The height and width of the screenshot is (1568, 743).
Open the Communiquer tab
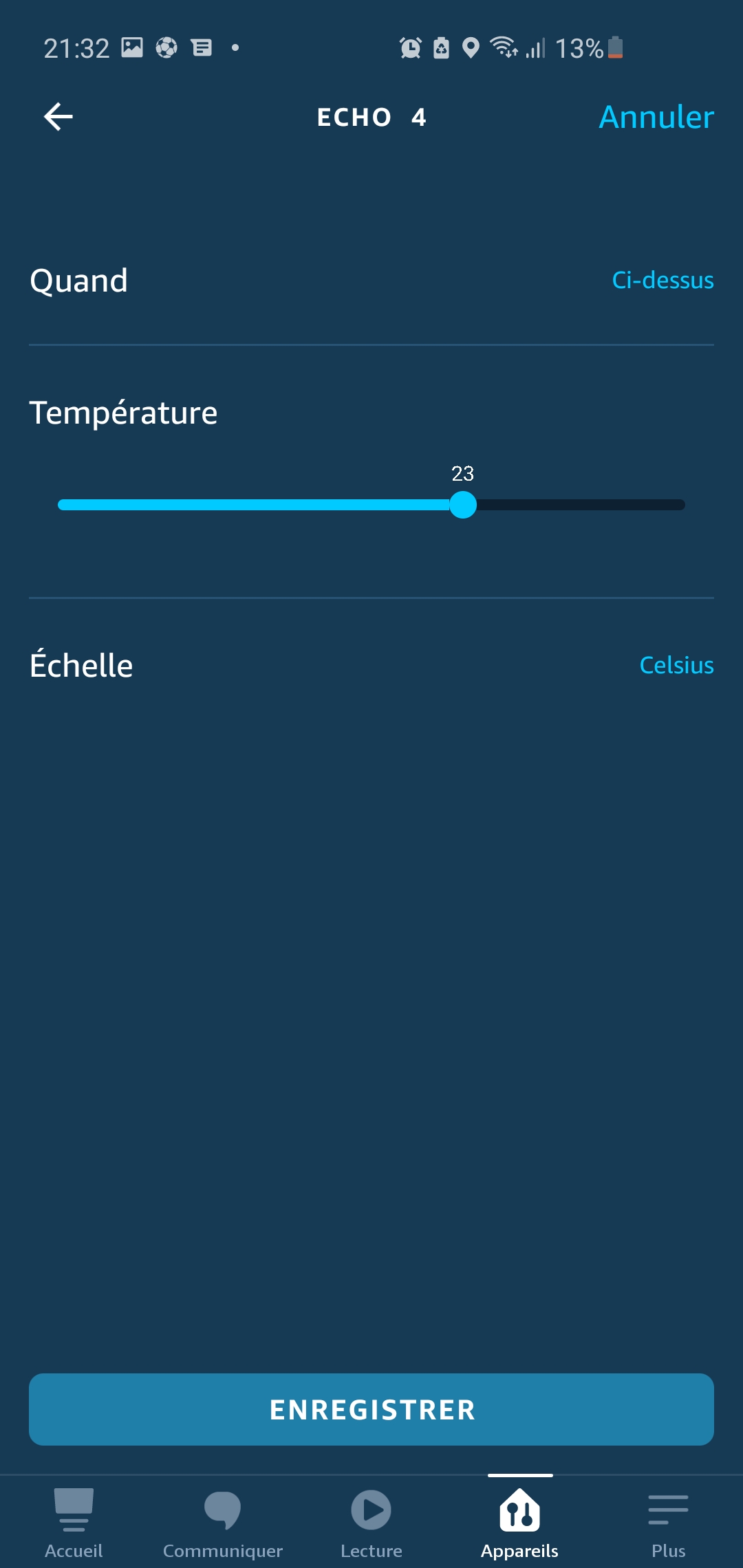pyautogui.click(x=223, y=1523)
